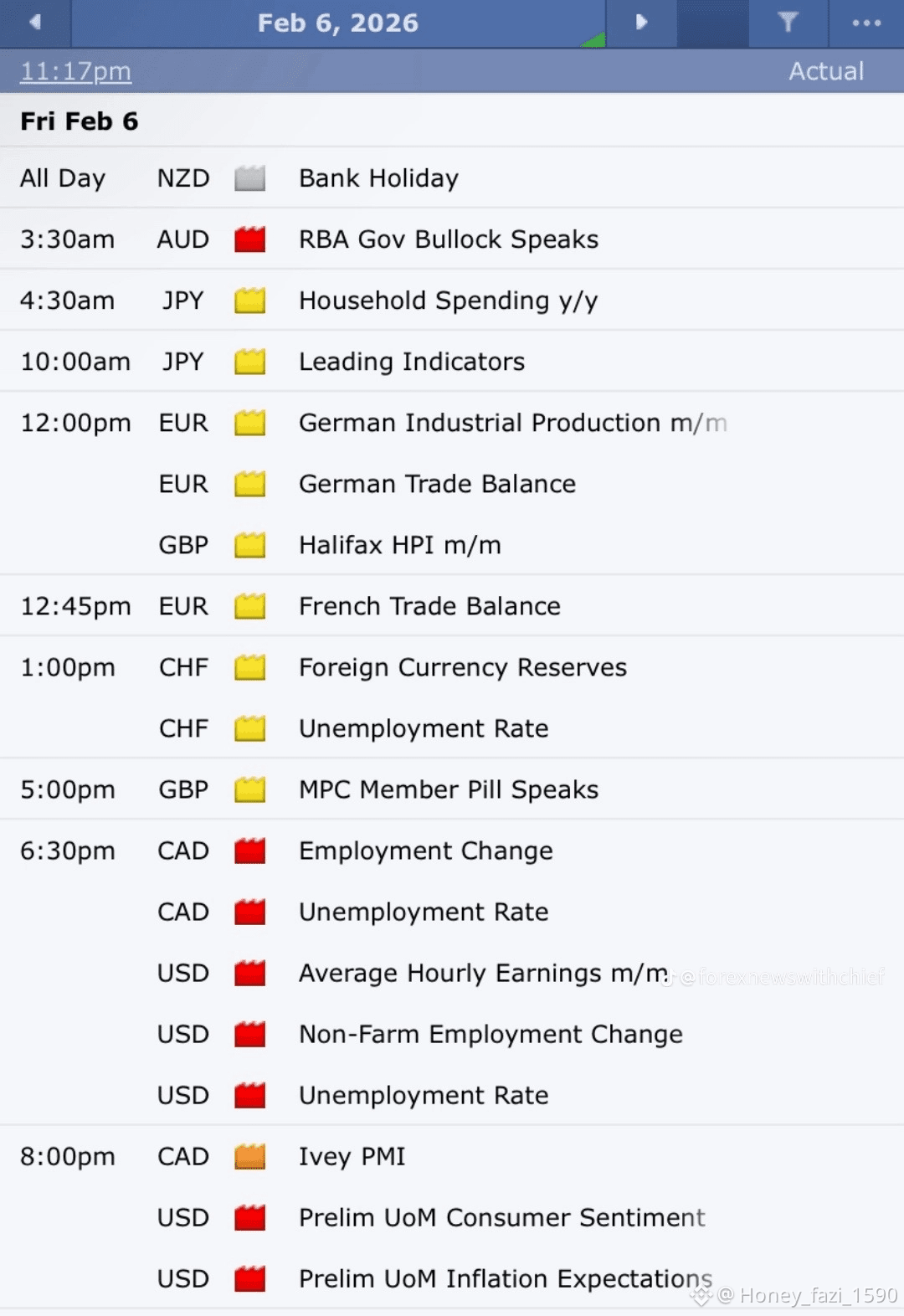This screenshot has height=1316, width=904.
Task: View the NZD Bank Holiday entry
Action: [x=378, y=178]
